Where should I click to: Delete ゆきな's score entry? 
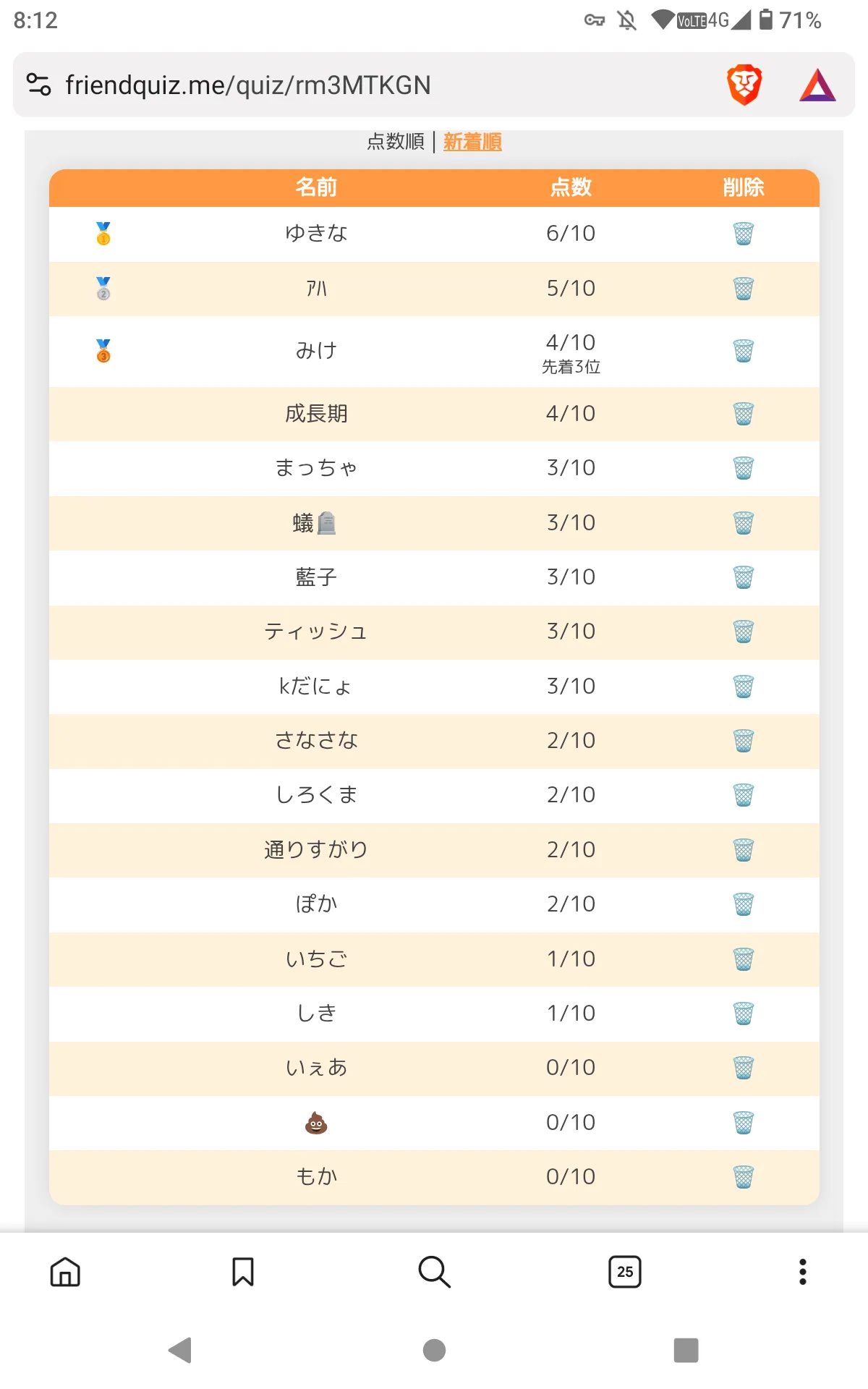(744, 234)
